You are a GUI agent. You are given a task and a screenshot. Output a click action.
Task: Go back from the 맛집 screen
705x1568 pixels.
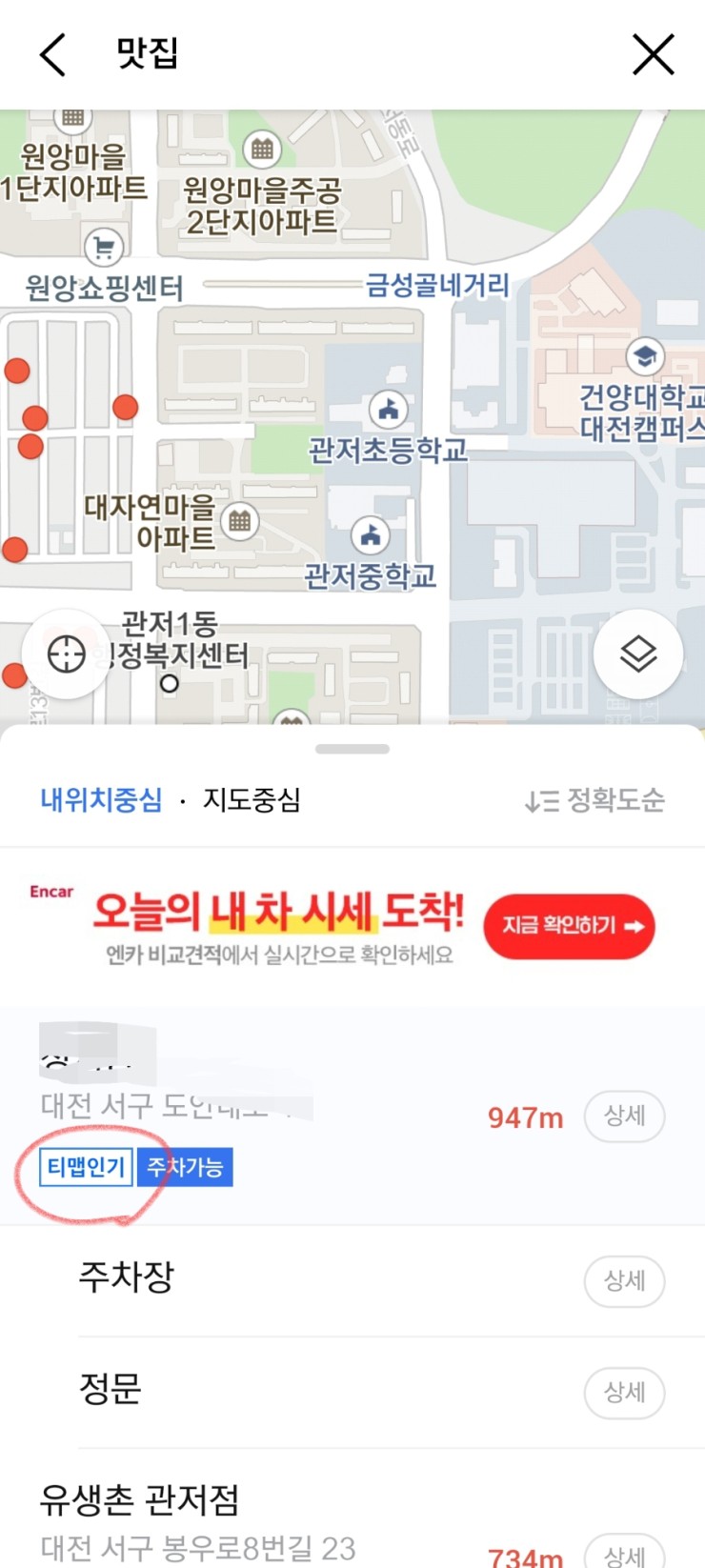pyautogui.click(x=54, y=54)
